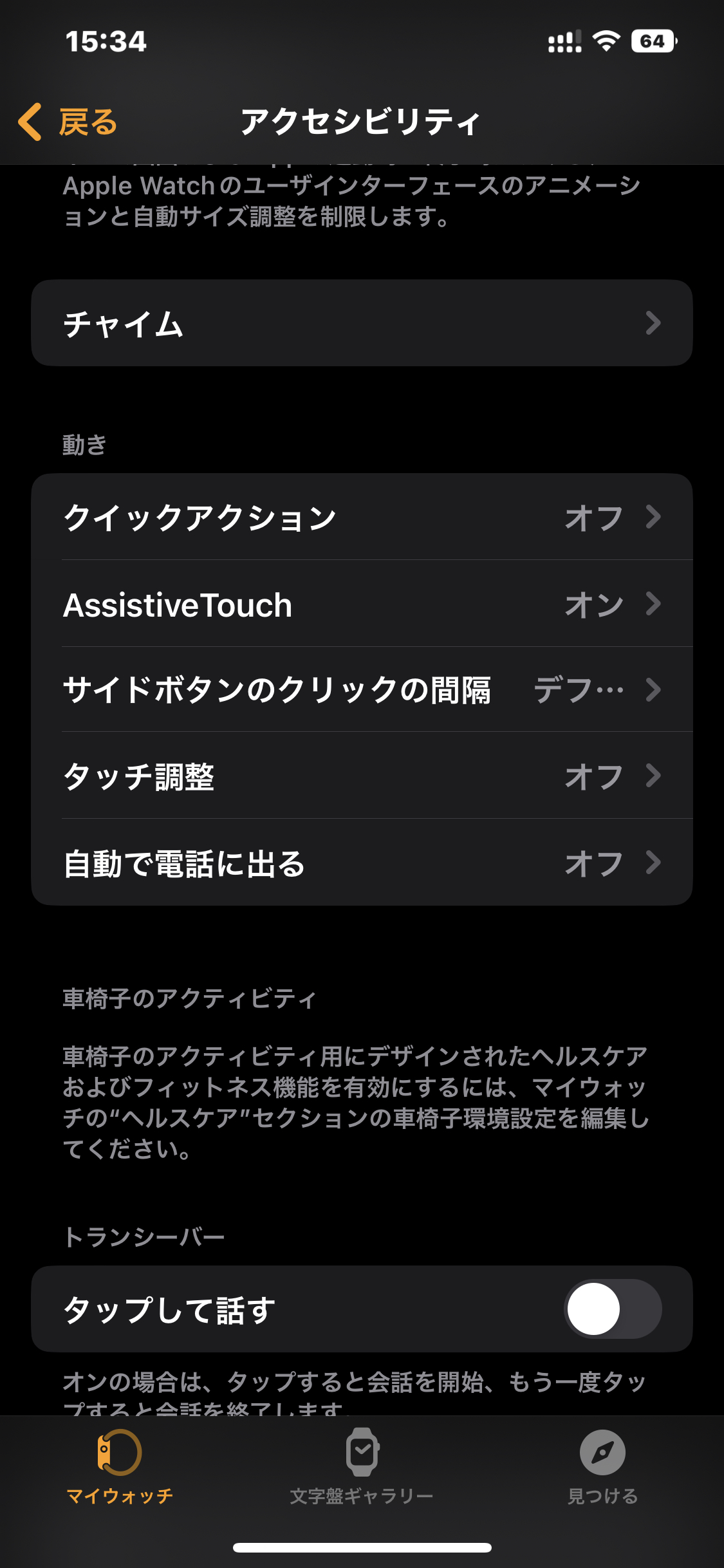
Task: Open タッチ調整 settings
Action: [x=362, y=776]
